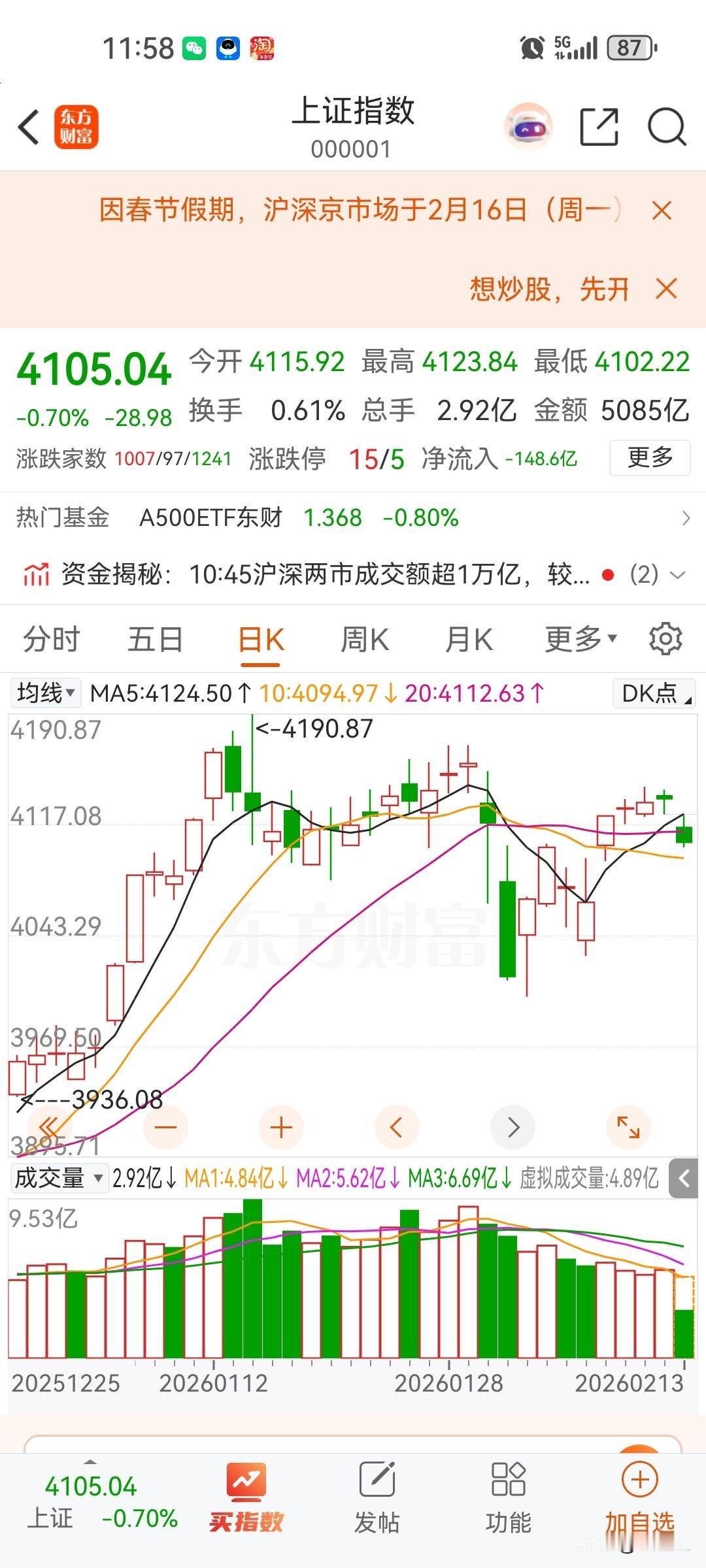The image size is (706, 1568).
Task: Tap the back arrow top left
Action: click(27, 126)
